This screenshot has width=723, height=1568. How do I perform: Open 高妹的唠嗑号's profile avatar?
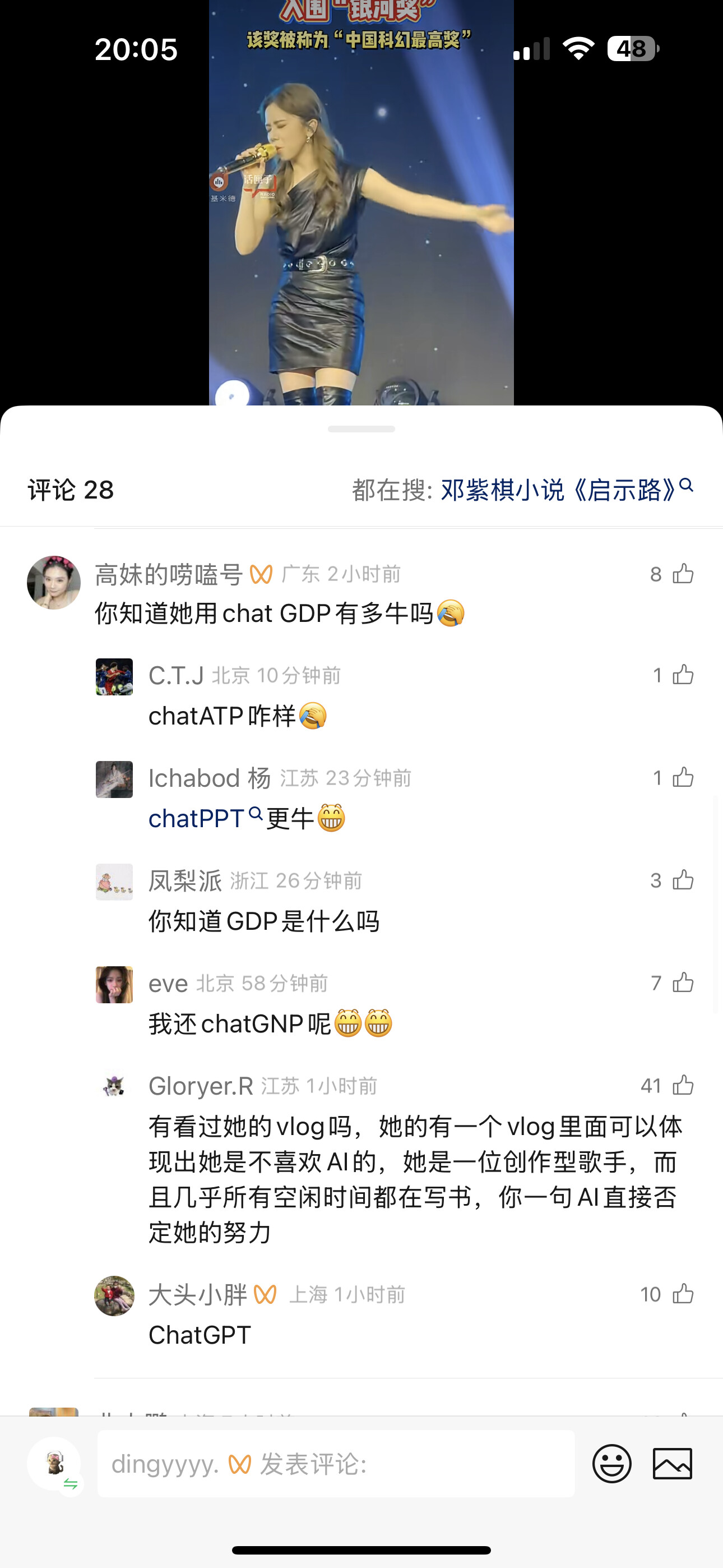click(x=54, y=582)
